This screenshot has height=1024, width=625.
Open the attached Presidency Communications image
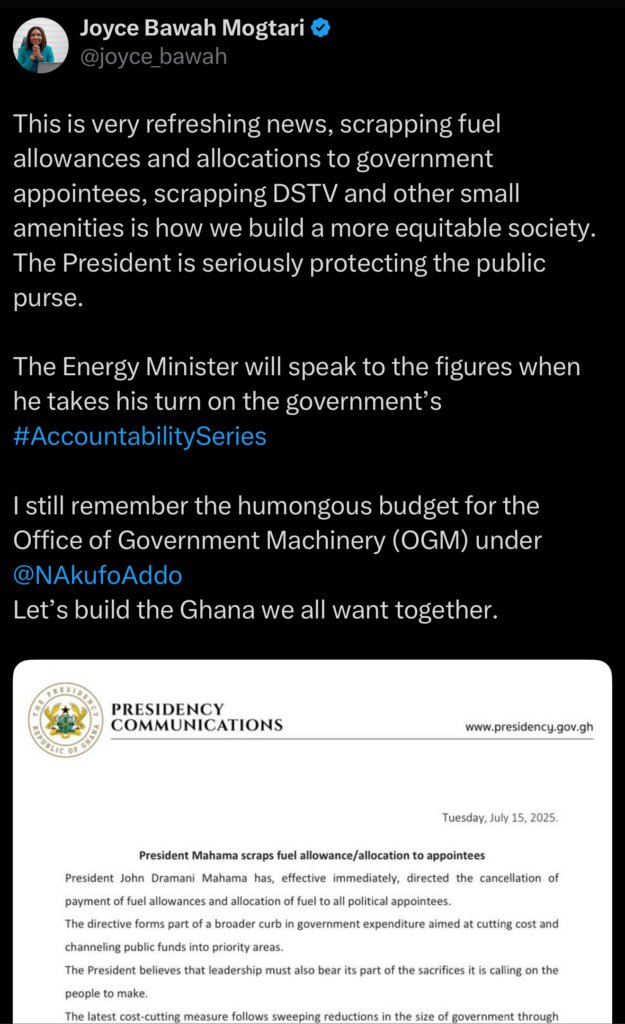pos(312,840)
